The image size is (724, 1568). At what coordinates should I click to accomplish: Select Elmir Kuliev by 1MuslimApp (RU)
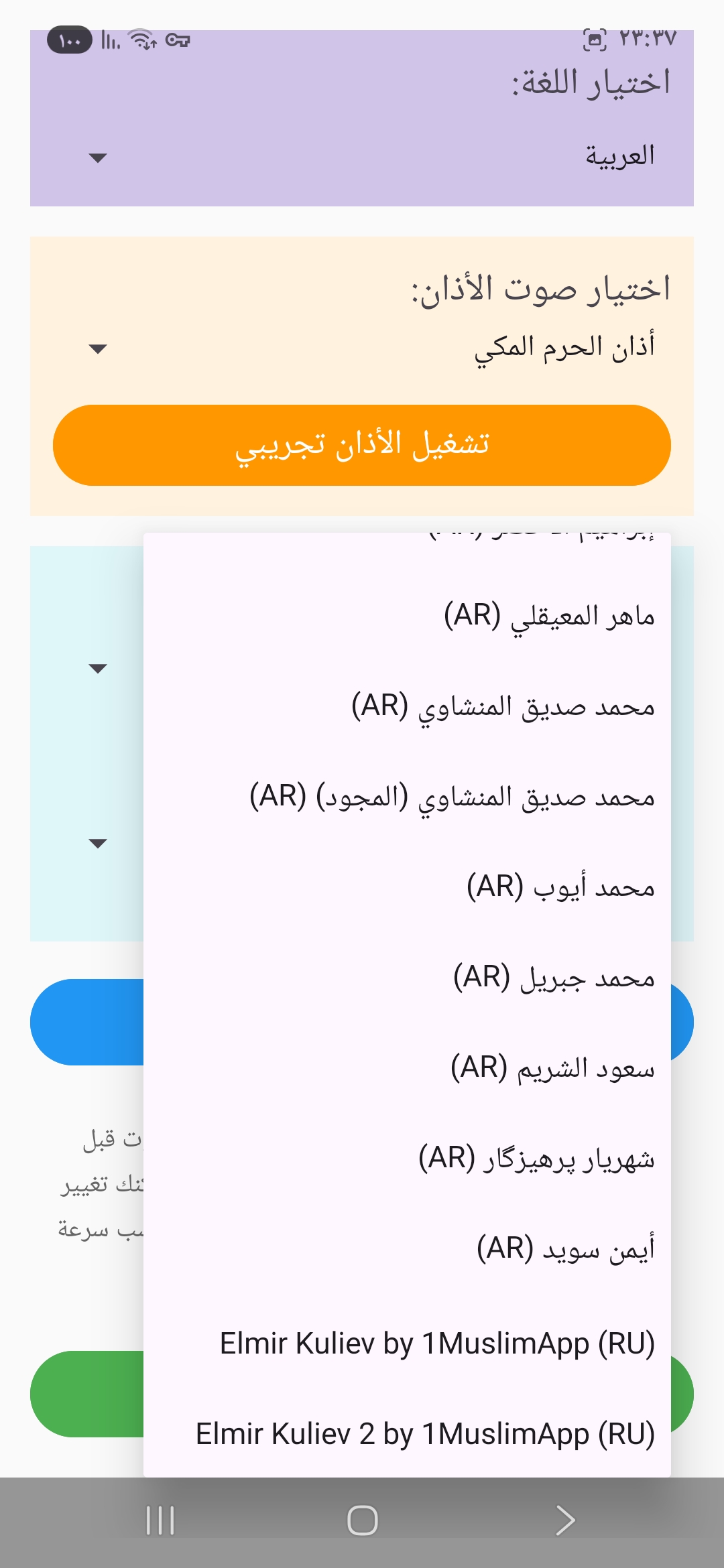(437, 1344)
